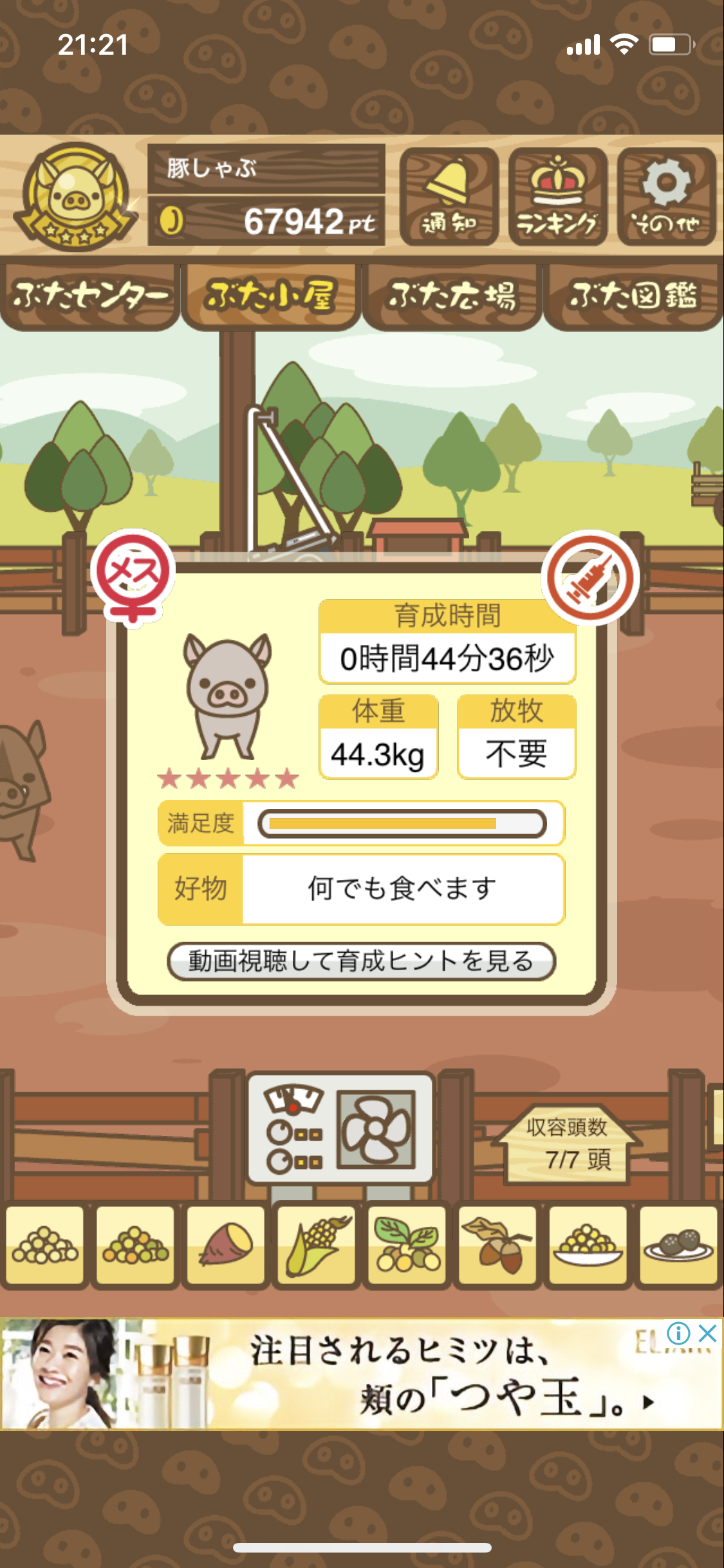The height and width of the screenshot is (1568, 724).
Task: Switch to the ぶたセンター tab
Action: [x=89, y=297]
